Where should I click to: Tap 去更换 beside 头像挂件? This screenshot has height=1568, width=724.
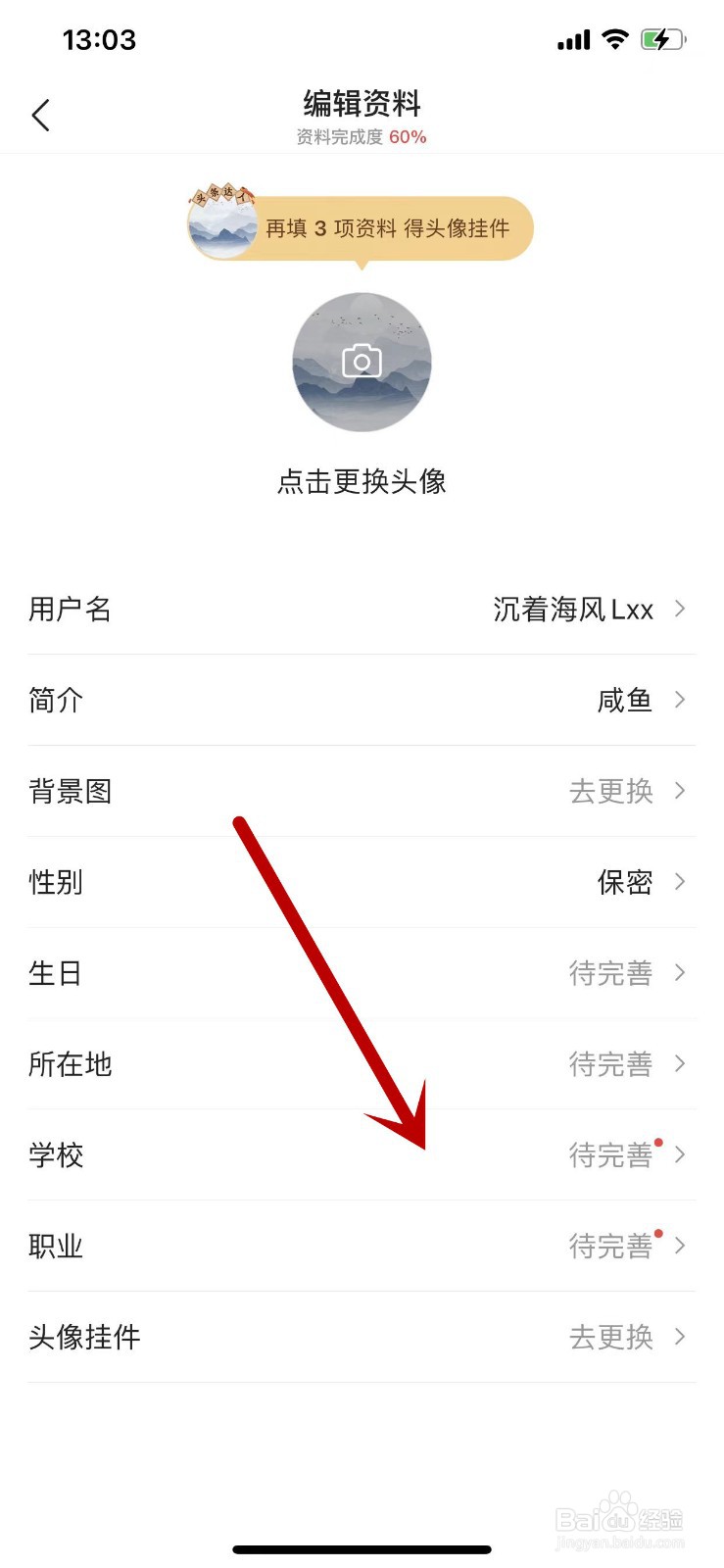(609, 1338)
